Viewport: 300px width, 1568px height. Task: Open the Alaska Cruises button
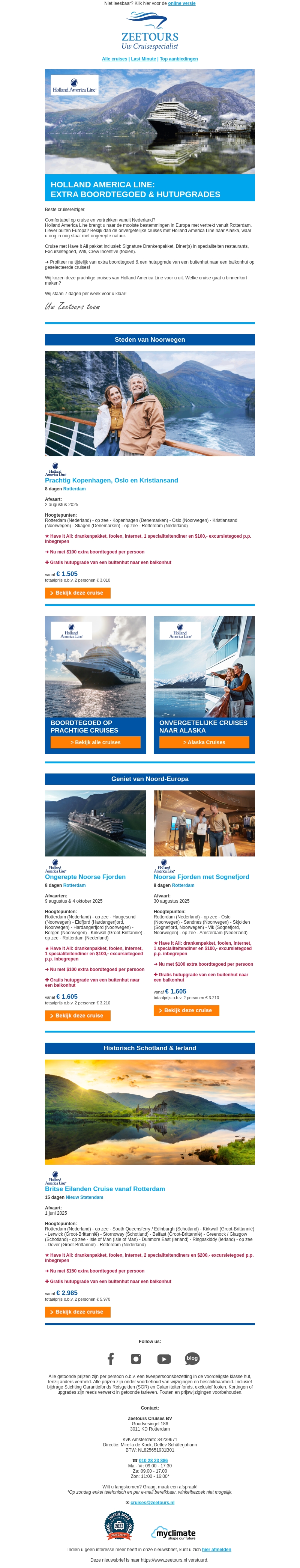click(204, 743)
